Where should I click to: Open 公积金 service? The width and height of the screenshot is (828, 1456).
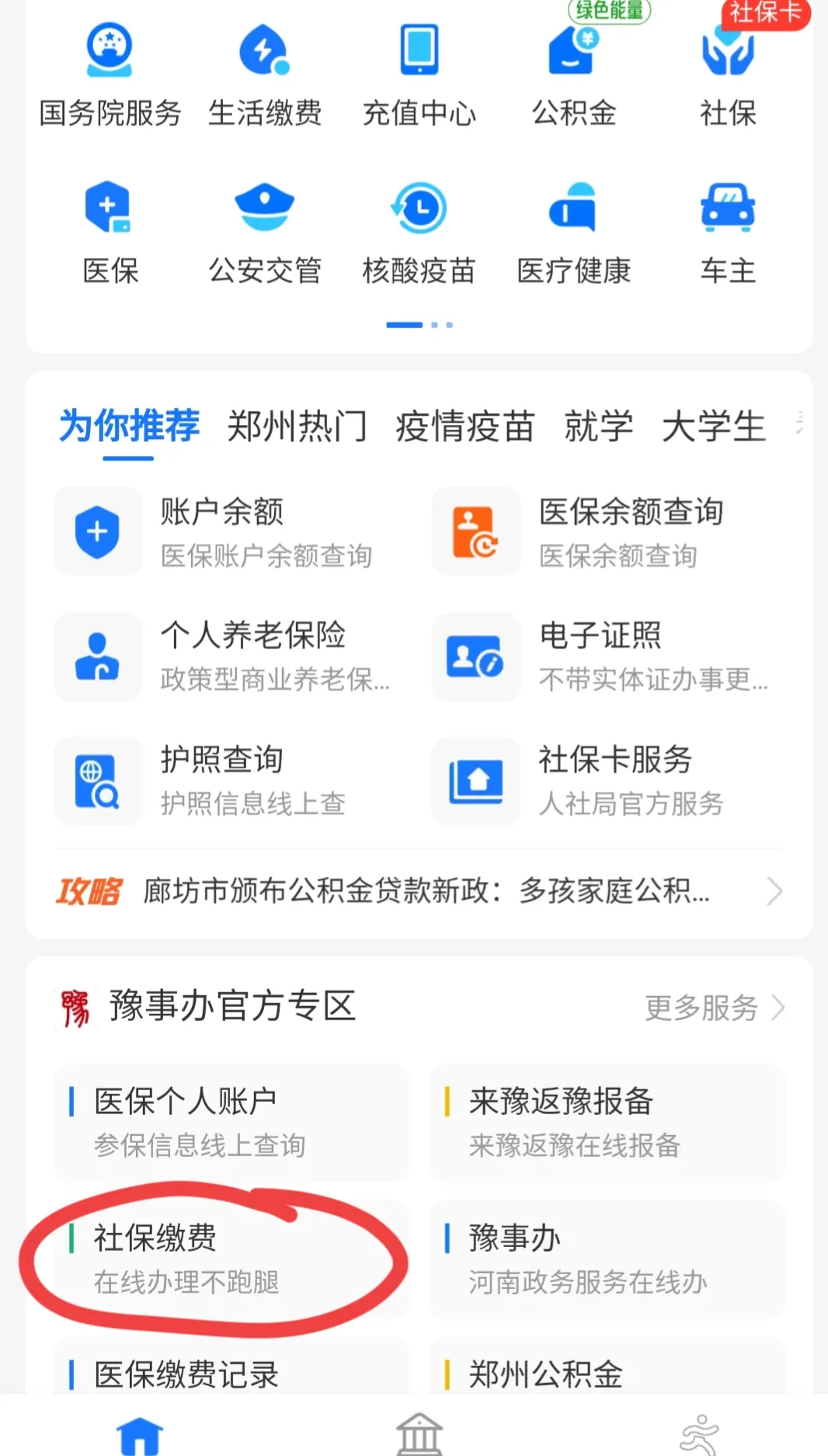[x=573, y=74]
